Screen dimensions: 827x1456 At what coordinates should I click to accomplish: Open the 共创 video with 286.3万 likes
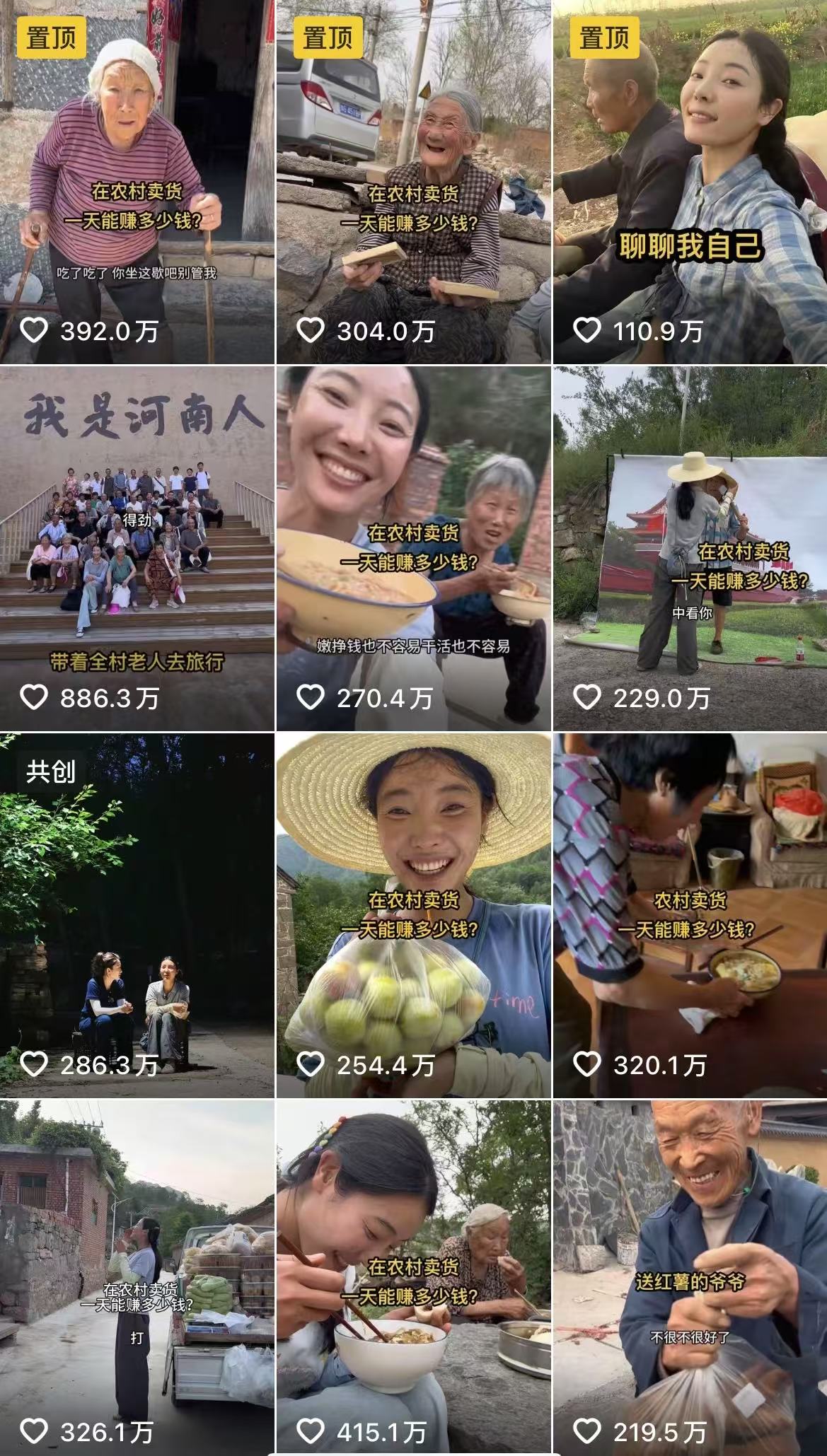[x=137, y=915]
